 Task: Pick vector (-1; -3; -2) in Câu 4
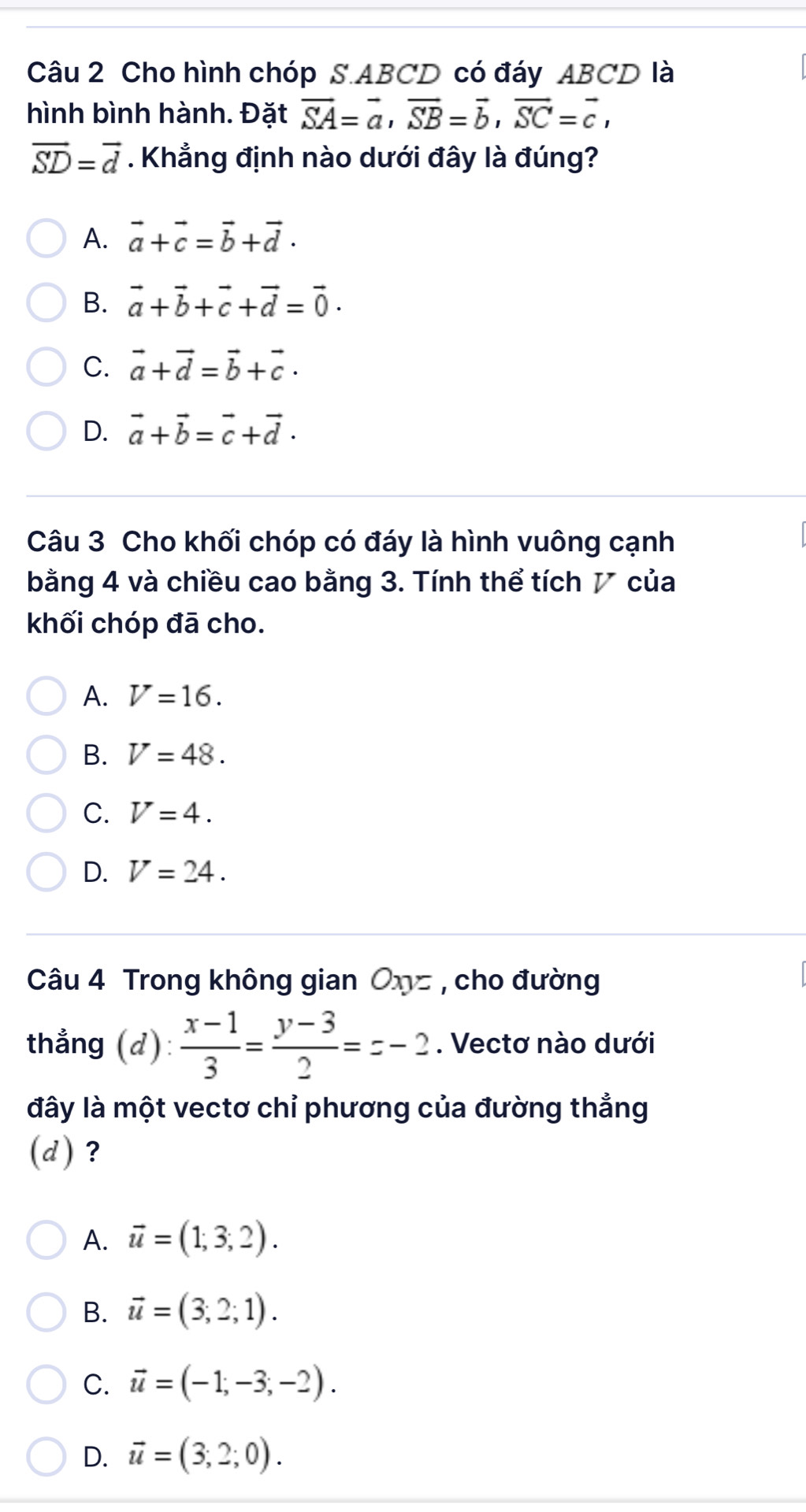pyautogui.click(x=46, y=1384)
